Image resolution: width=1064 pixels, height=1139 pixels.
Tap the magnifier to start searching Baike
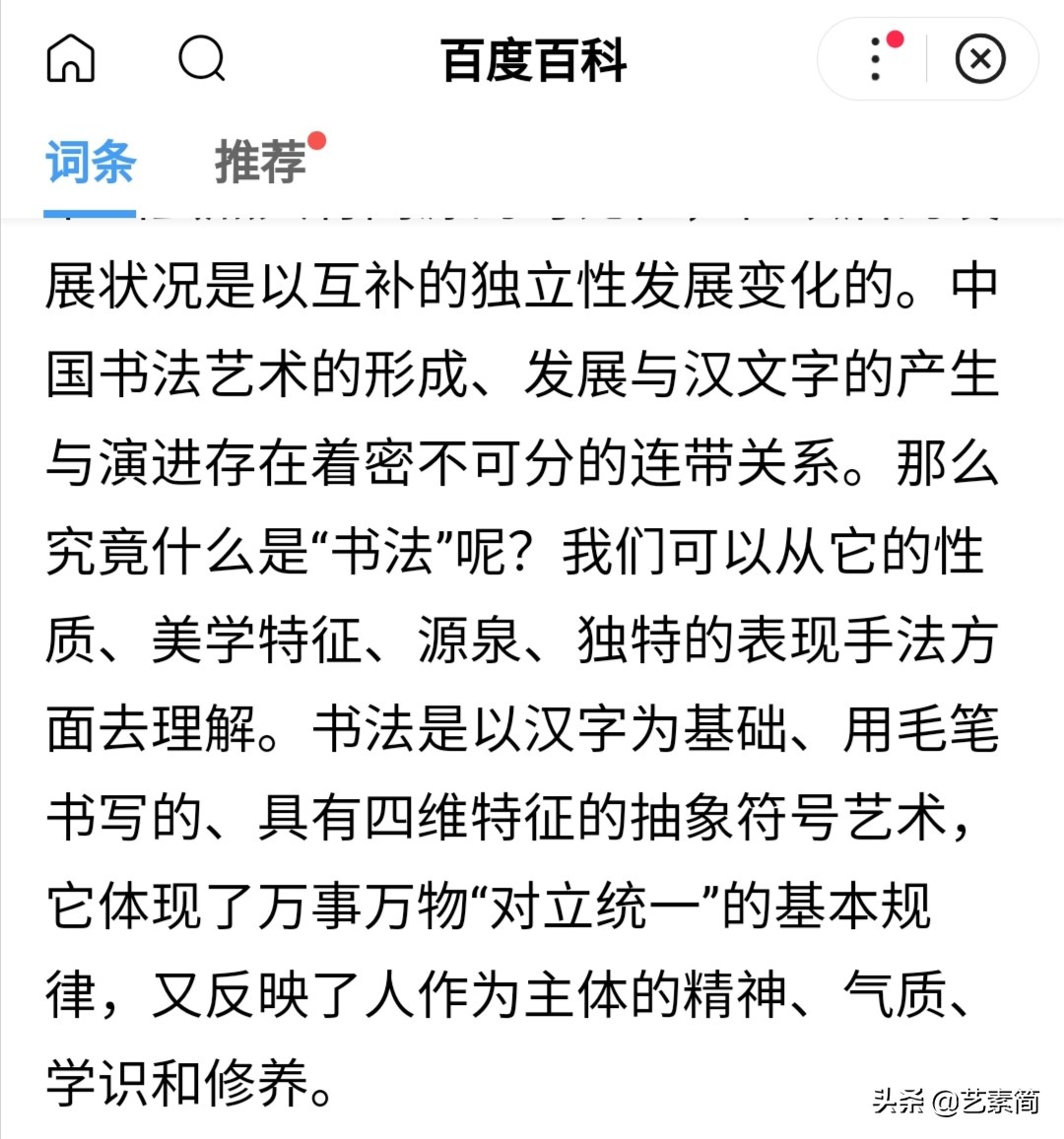[204, 59]
